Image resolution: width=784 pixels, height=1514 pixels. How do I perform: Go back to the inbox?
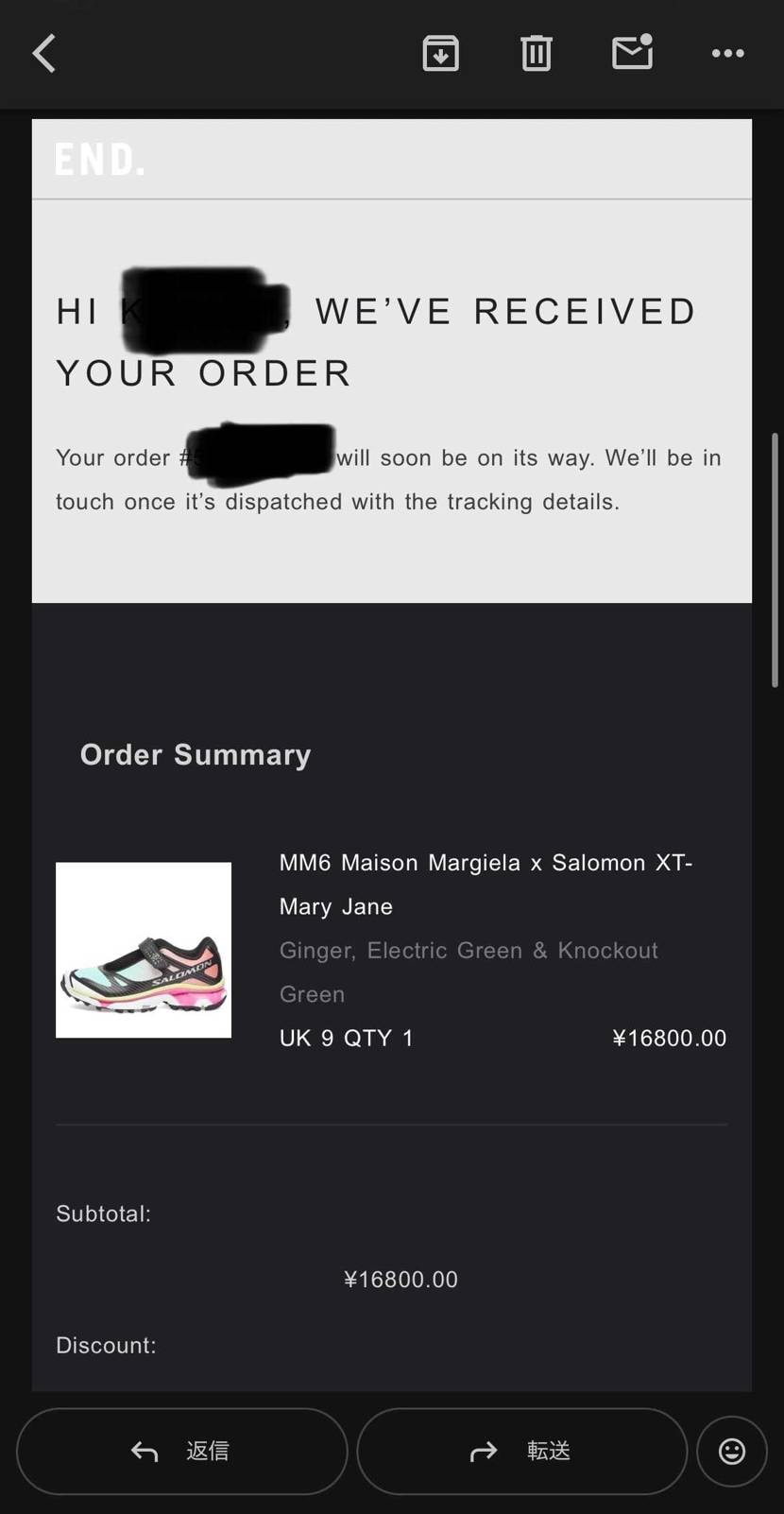(x=44, y=54)
